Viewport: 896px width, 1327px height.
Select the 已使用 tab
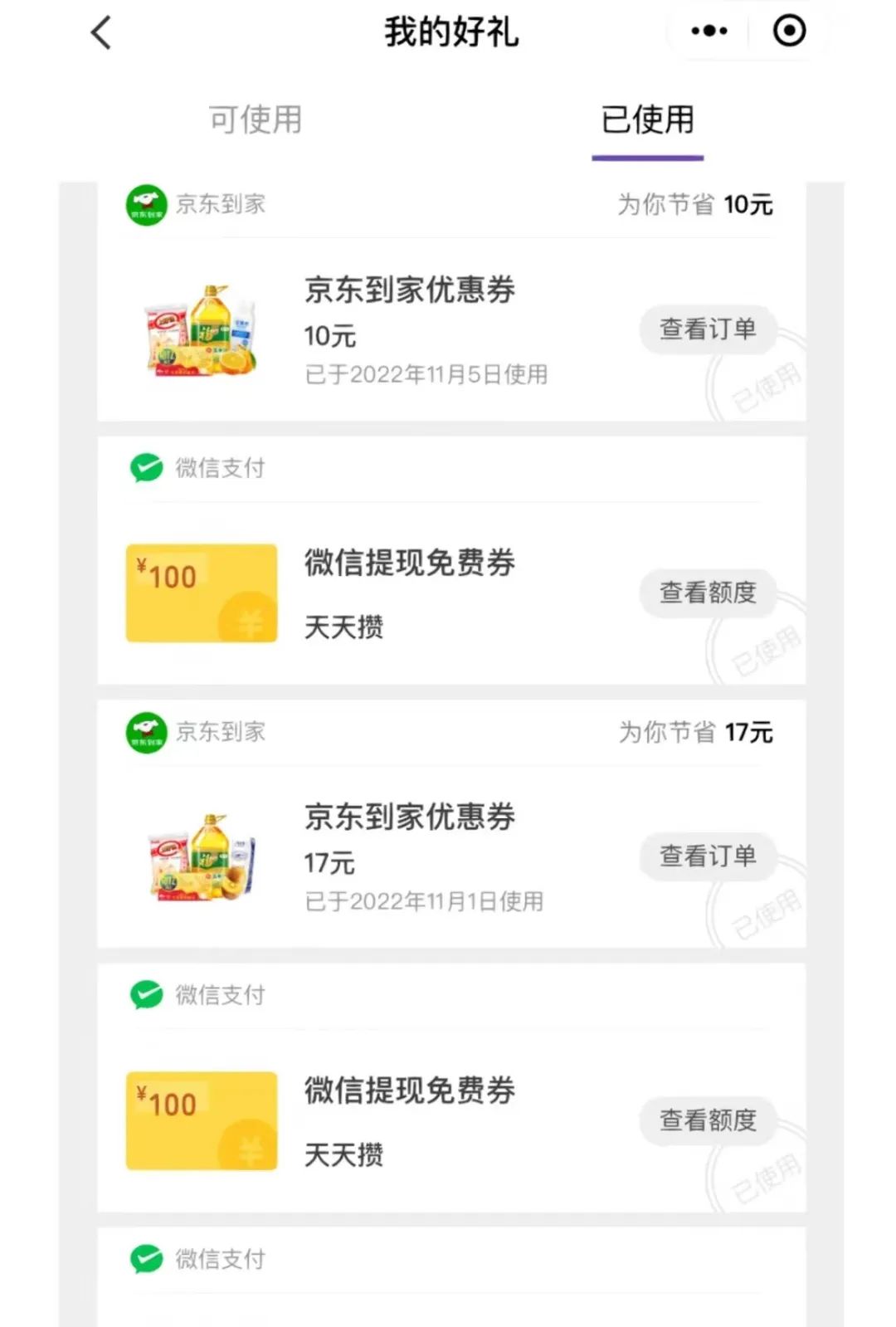[648, 121]
